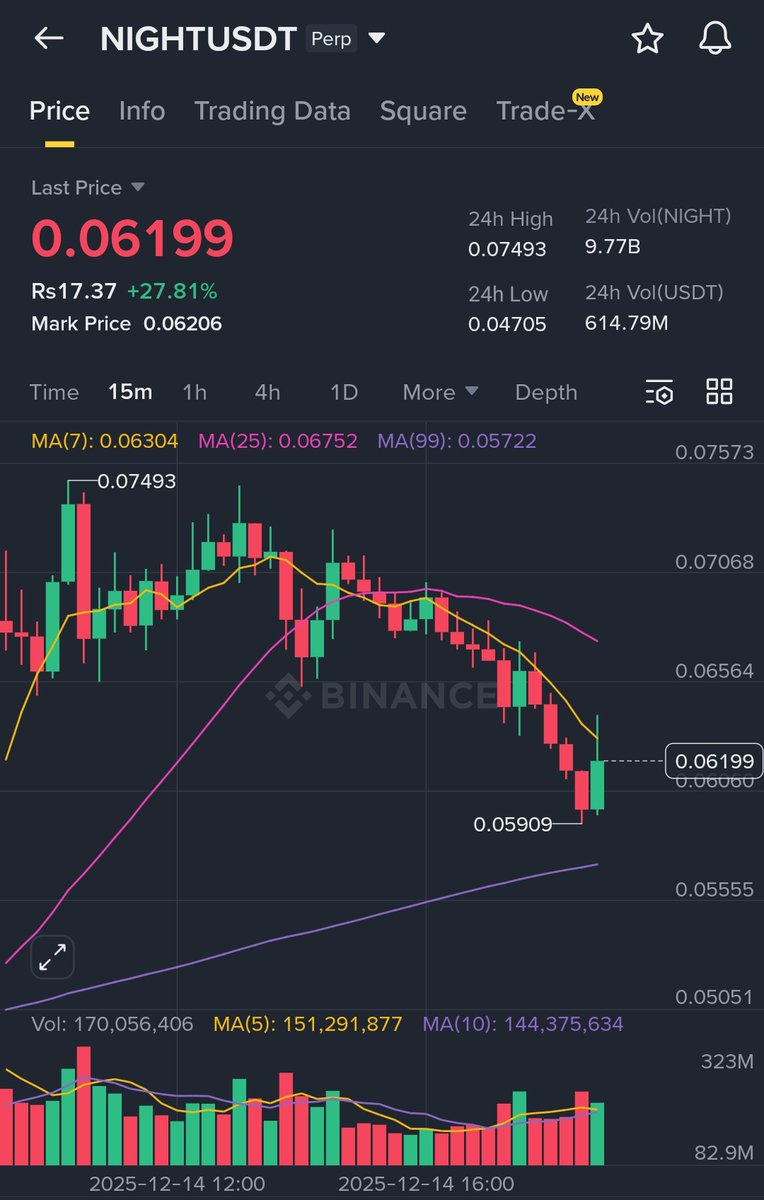Select the 1D chart interval

(x=344, y=392)
